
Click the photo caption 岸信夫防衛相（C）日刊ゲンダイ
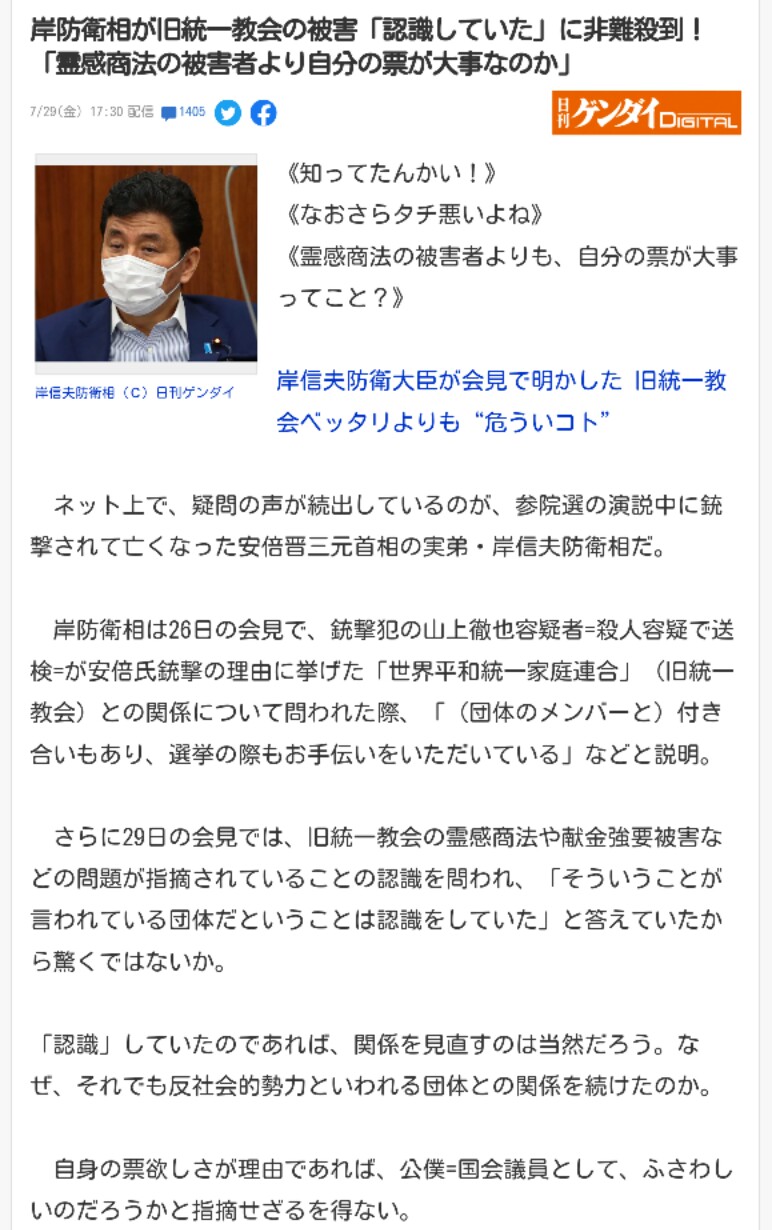pos(133,393)
